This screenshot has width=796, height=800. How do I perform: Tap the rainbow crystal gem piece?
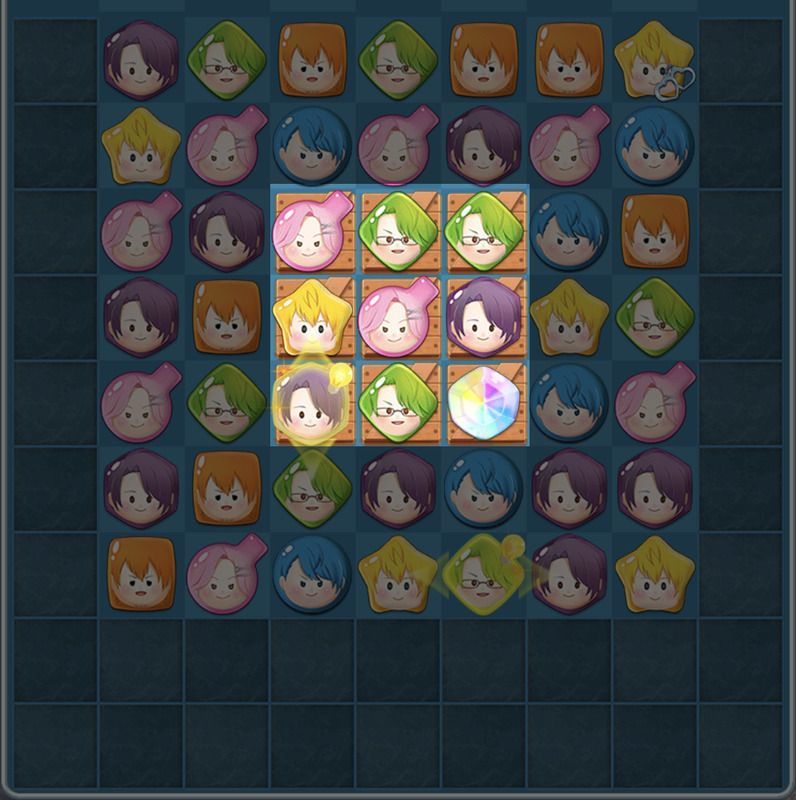(x=484, y=402)
